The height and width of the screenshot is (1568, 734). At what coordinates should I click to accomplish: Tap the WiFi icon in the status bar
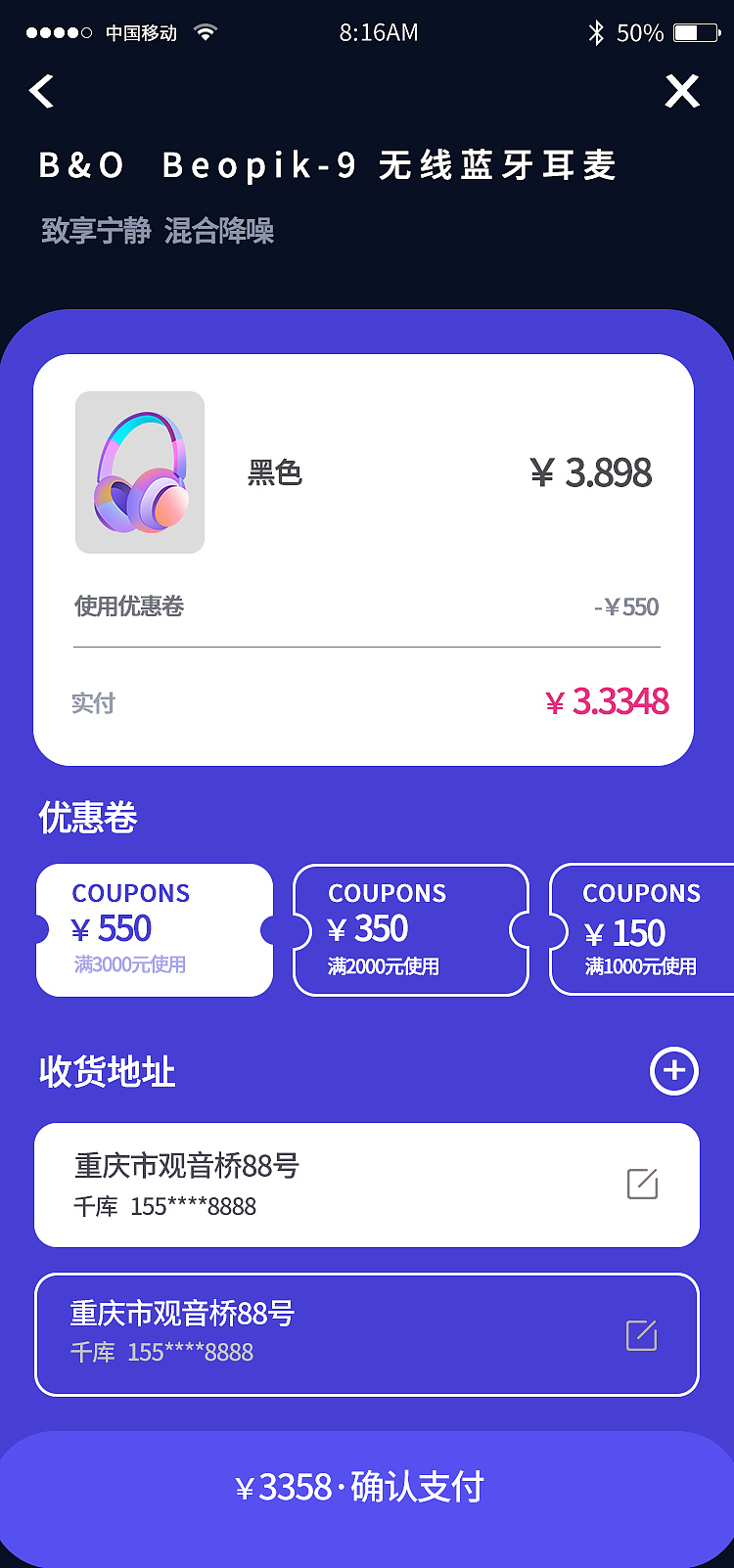[x=204, y=31]
